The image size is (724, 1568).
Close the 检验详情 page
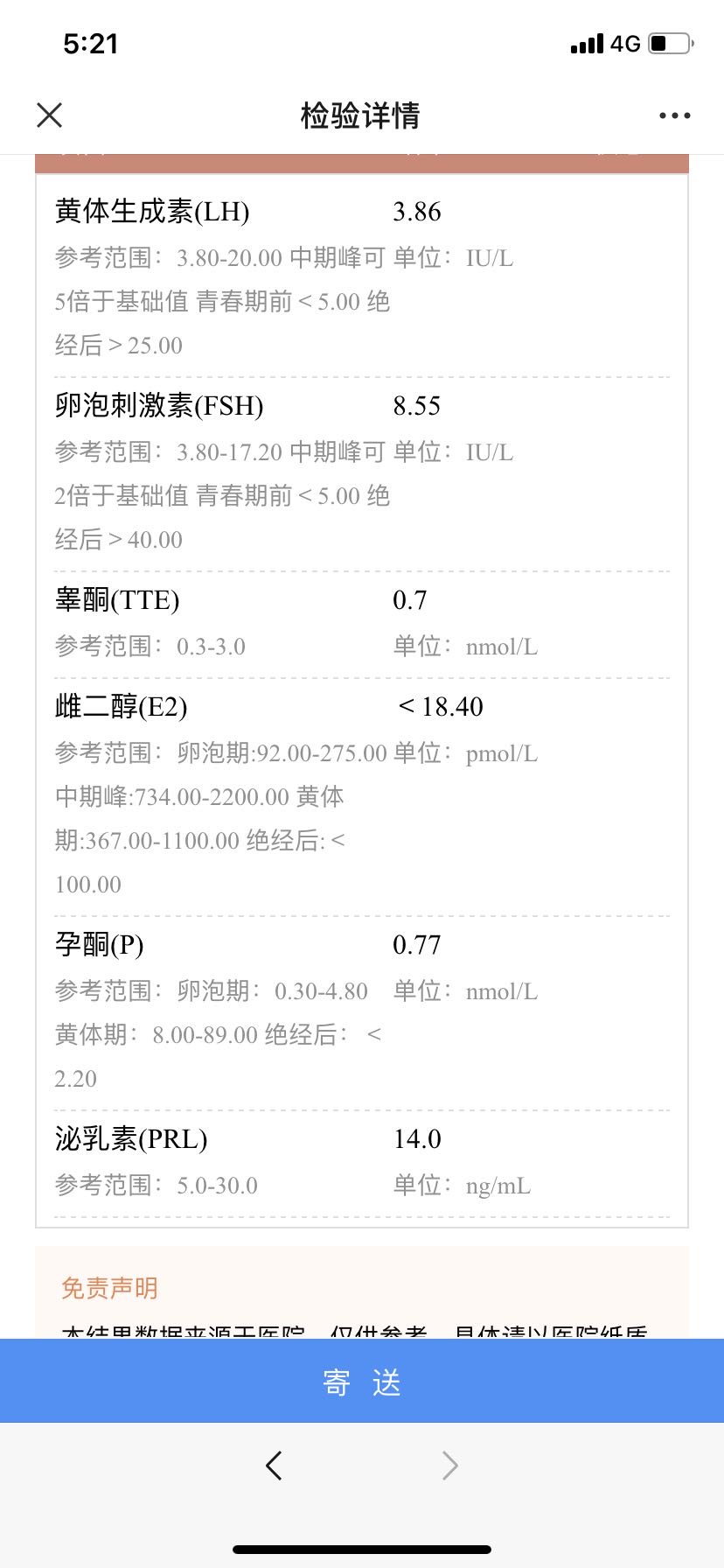pos(50,115)
